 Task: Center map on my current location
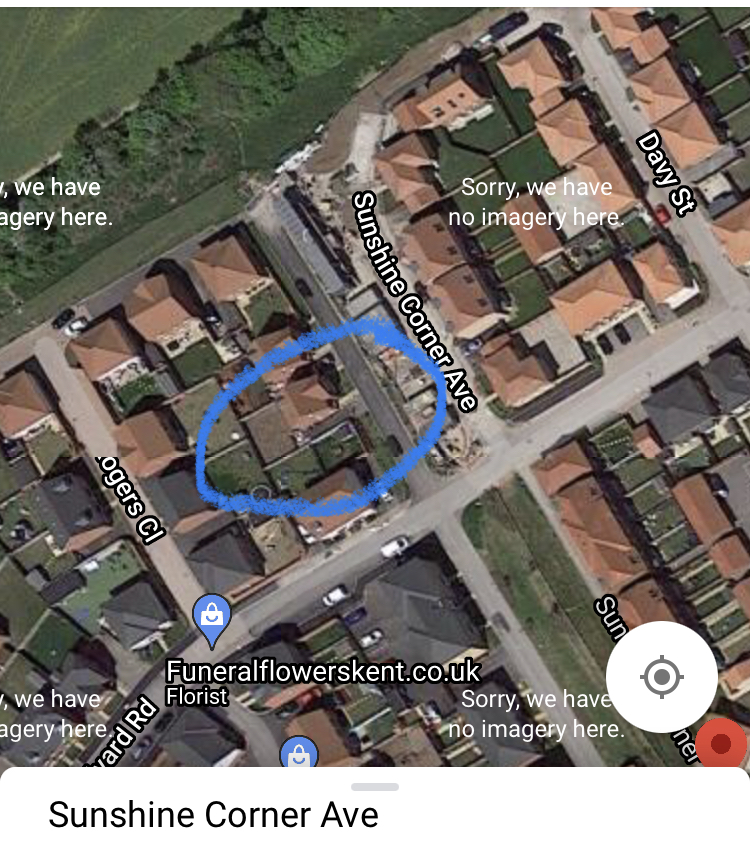click(661, 677)
